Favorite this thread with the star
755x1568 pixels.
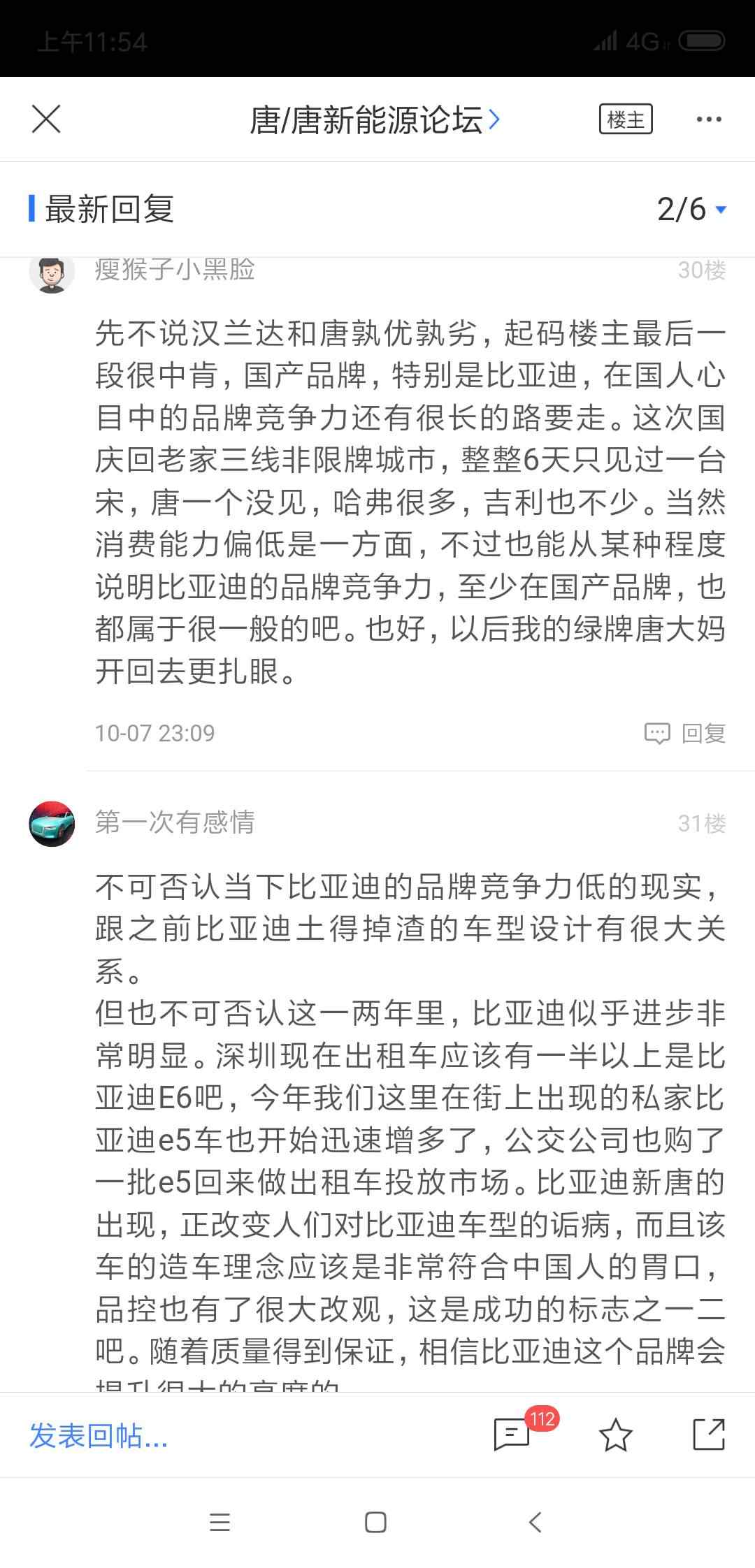(616, 1436)
